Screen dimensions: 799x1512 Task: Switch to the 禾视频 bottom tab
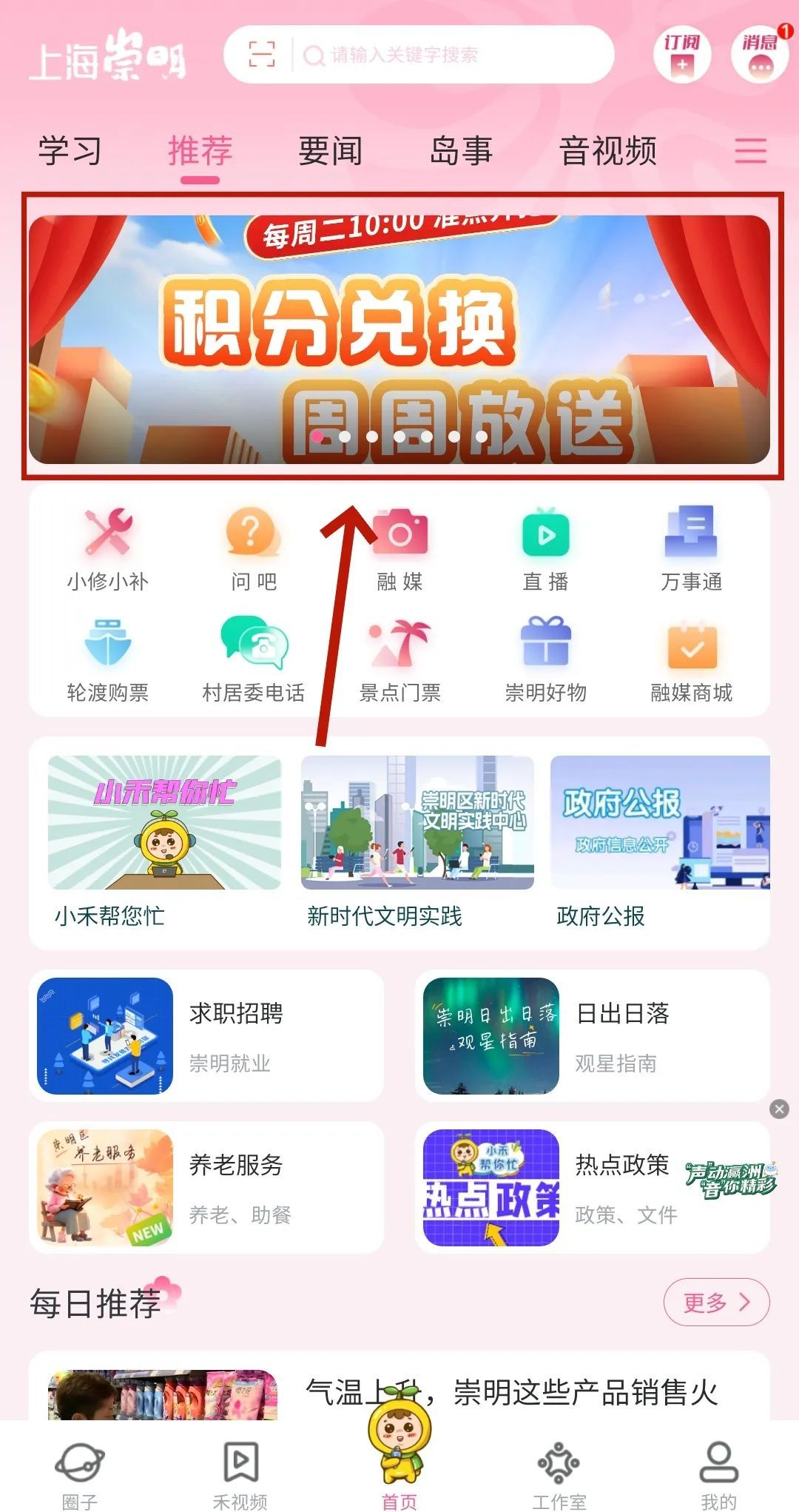click(240, 1474)
